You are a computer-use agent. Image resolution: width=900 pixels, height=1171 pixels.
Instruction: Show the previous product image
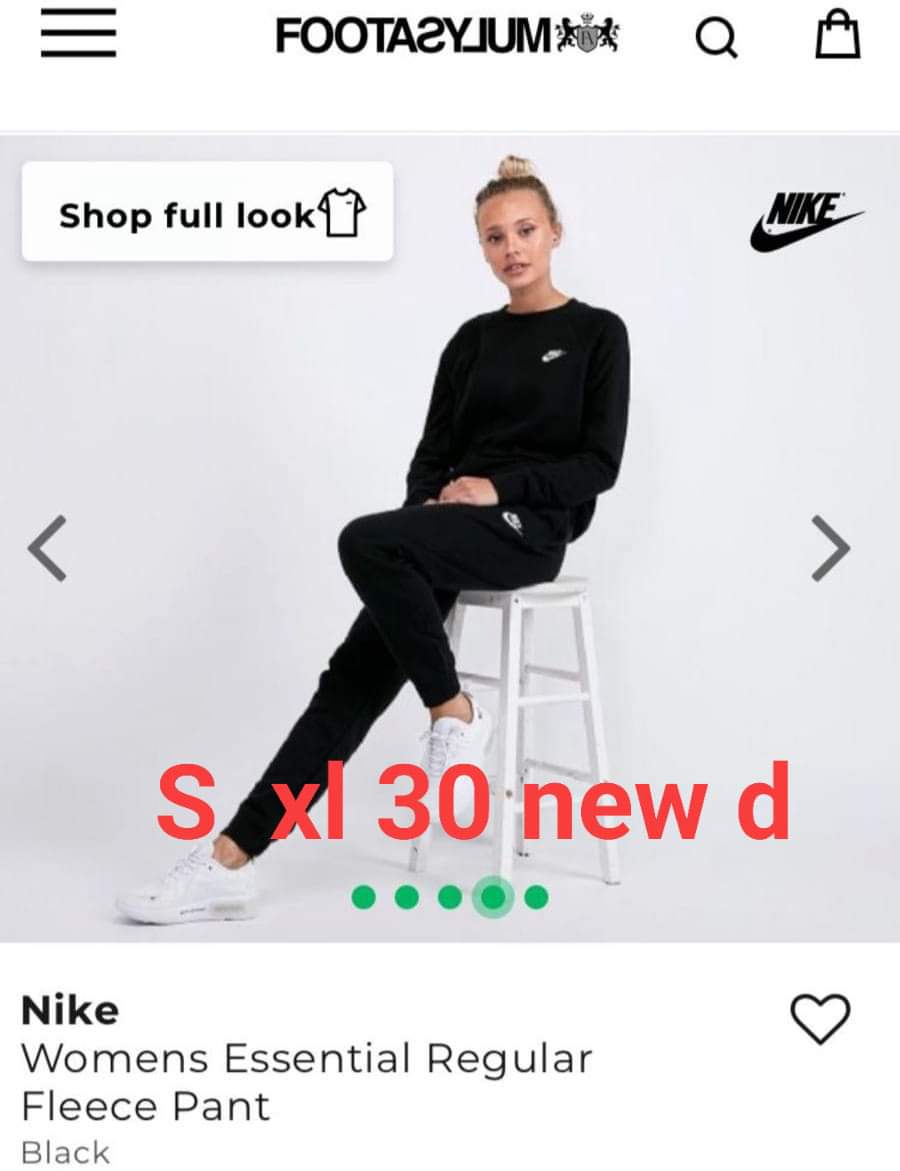point(48,548)
